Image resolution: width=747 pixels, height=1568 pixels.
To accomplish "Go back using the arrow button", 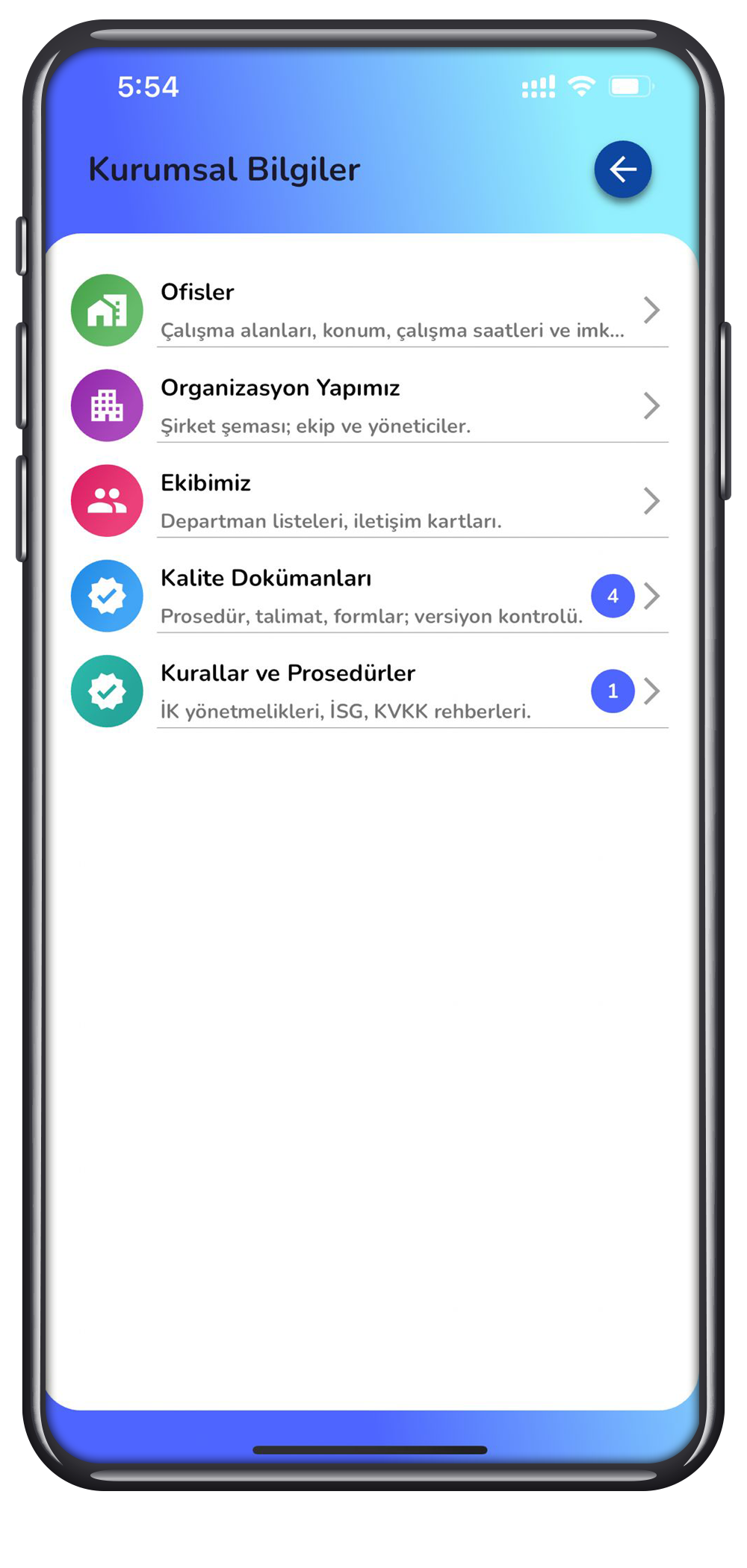I will [x=622, y=169].
